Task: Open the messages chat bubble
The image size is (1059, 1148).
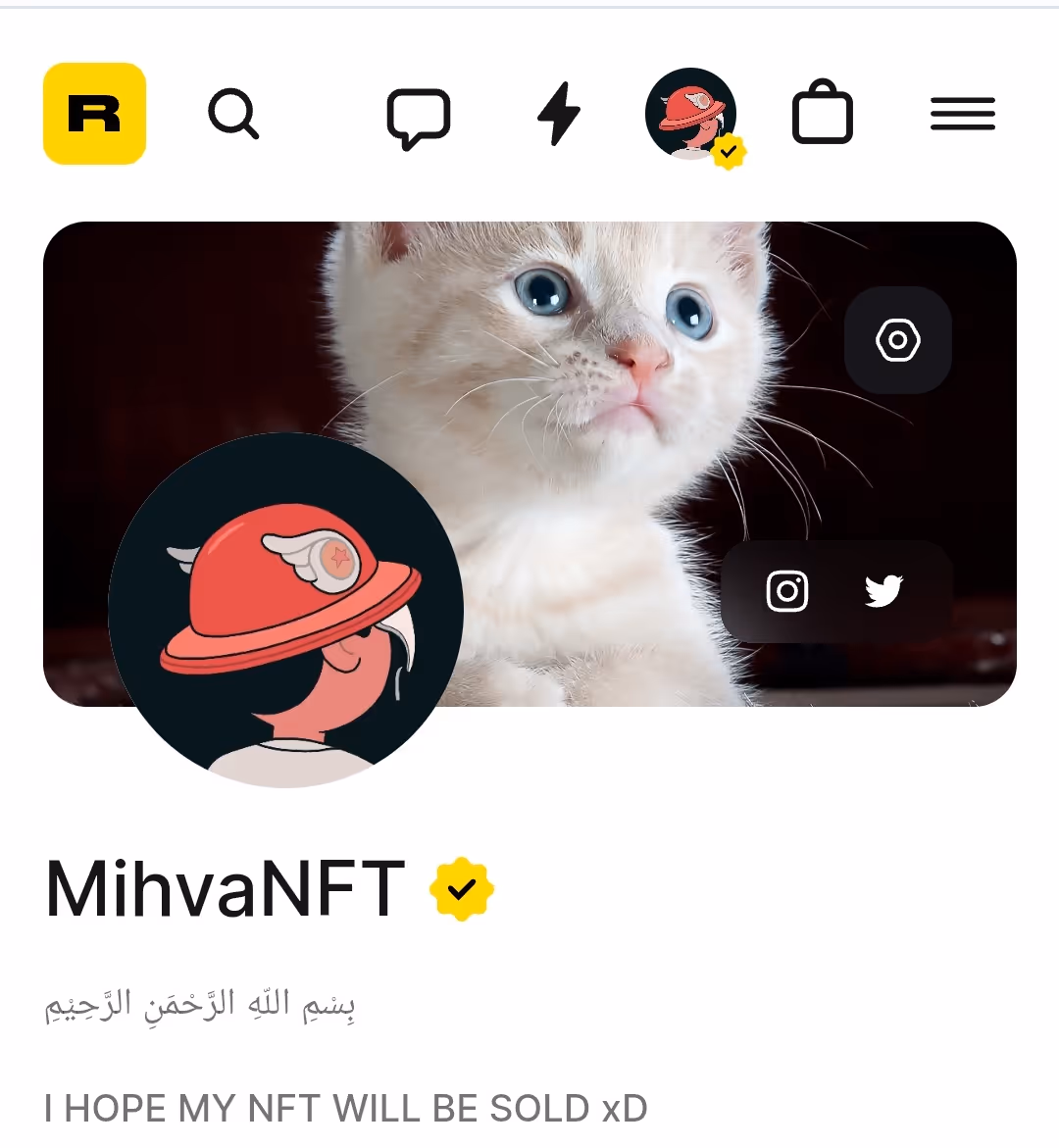Action: tap(419, 118)
